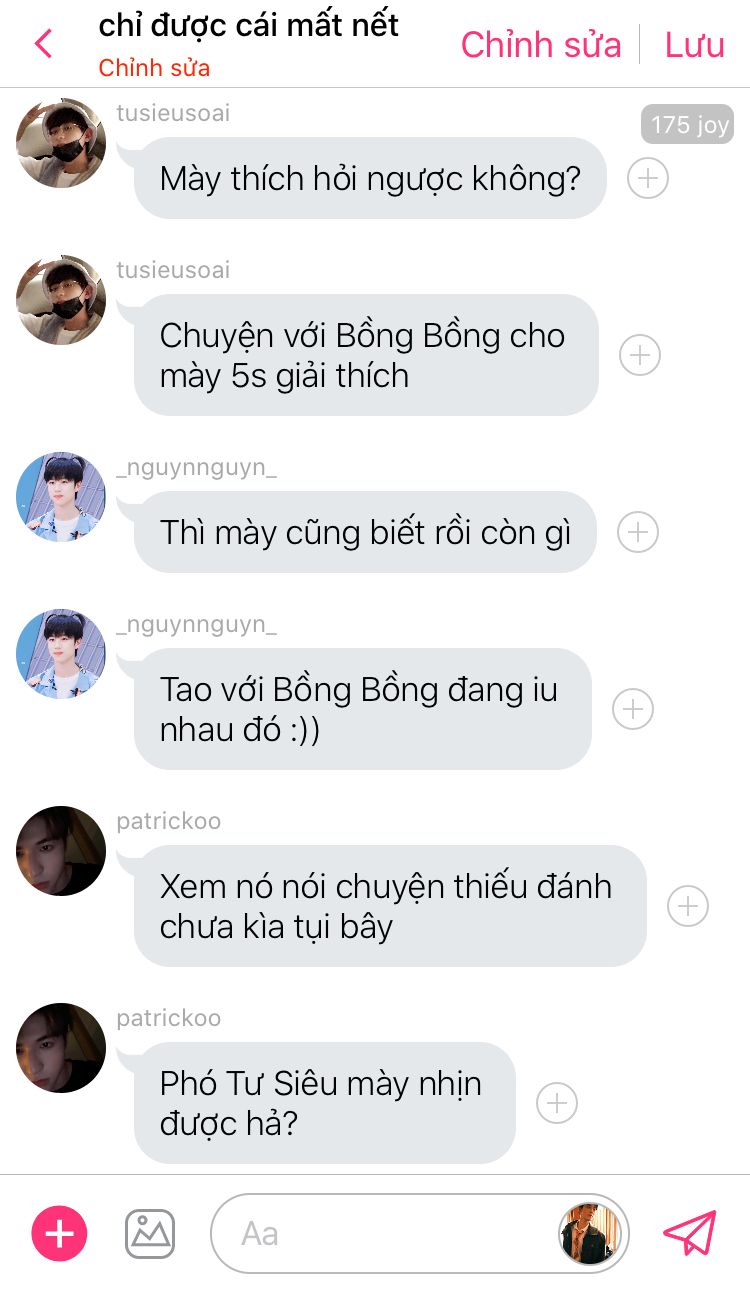Tap plus beside 'Mày thích hỏi ngược không?'
This screenshot has width=750, height=1294.
click(647, 178)
